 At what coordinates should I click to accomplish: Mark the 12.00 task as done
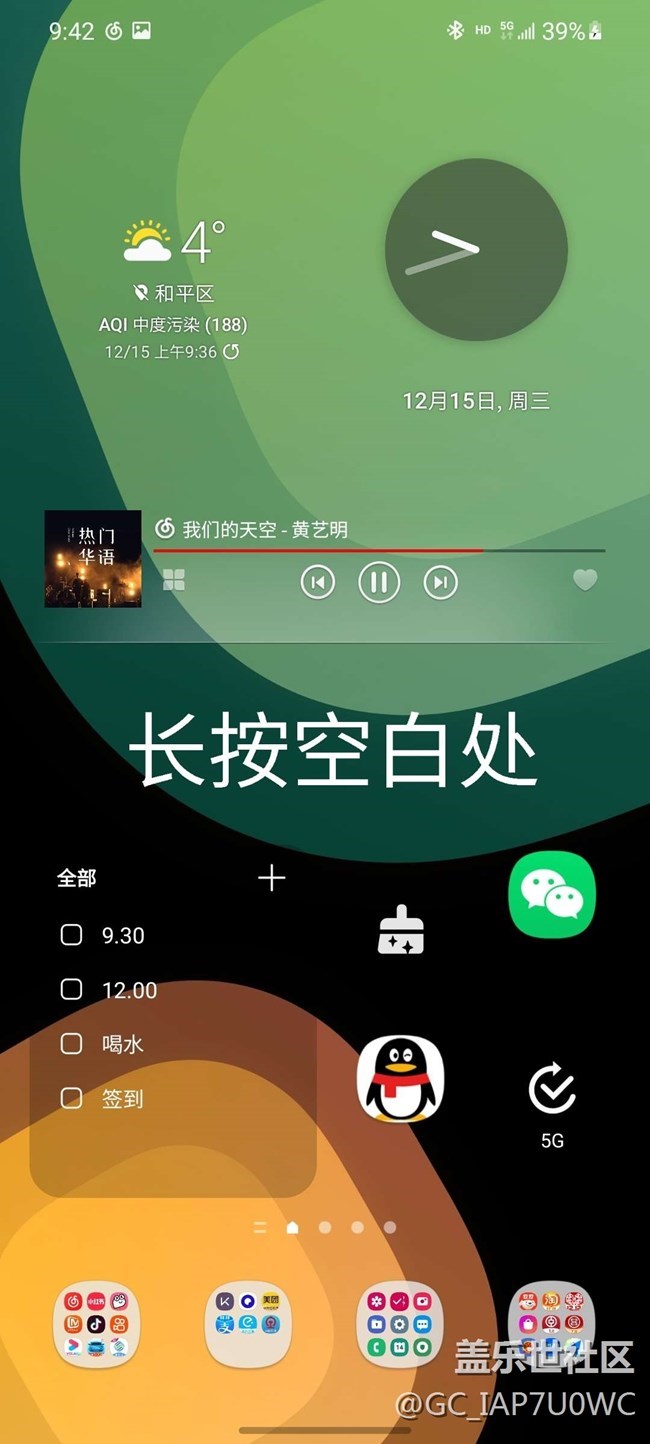tap(72, 990)
